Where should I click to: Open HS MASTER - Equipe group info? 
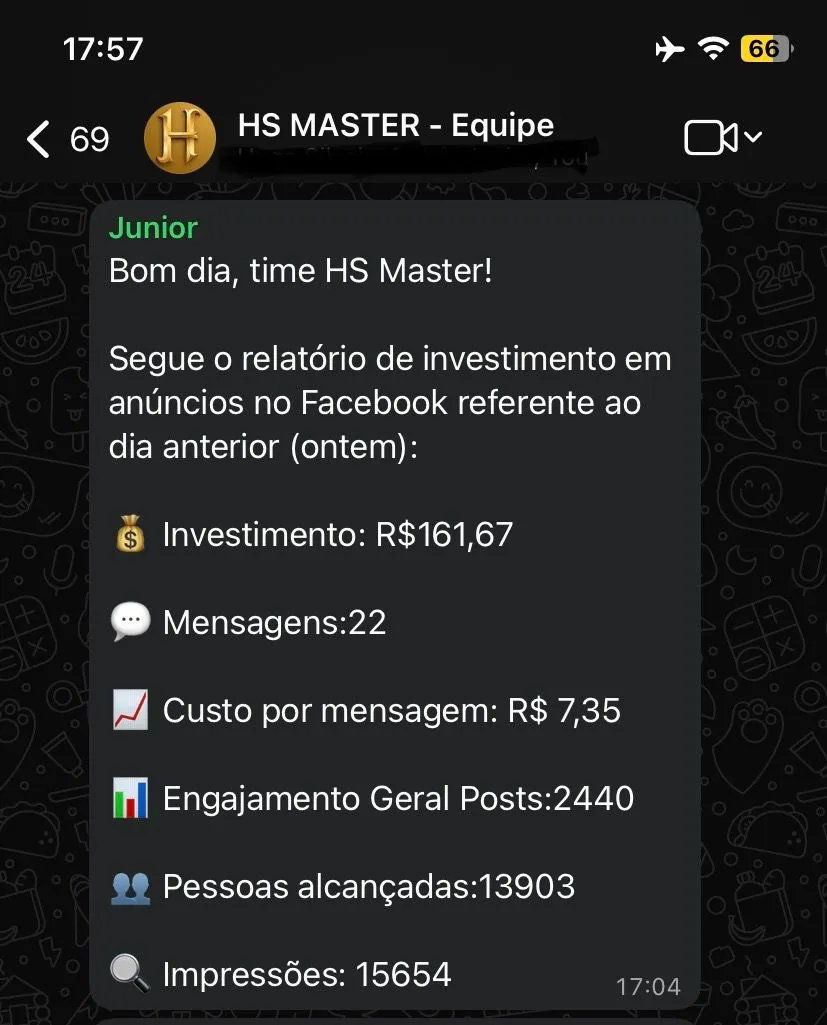(396, 127)
